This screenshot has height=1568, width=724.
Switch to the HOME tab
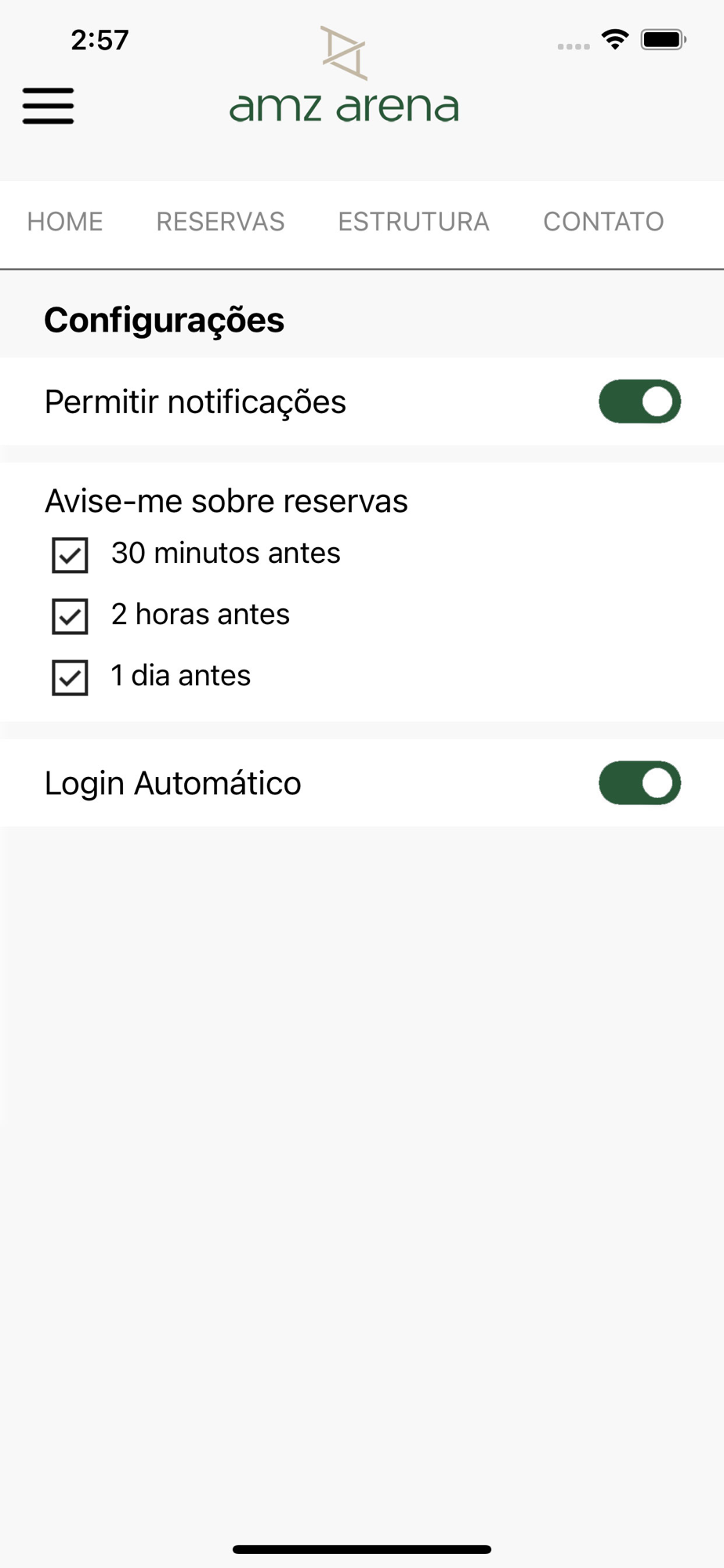(x=65, y=222)
